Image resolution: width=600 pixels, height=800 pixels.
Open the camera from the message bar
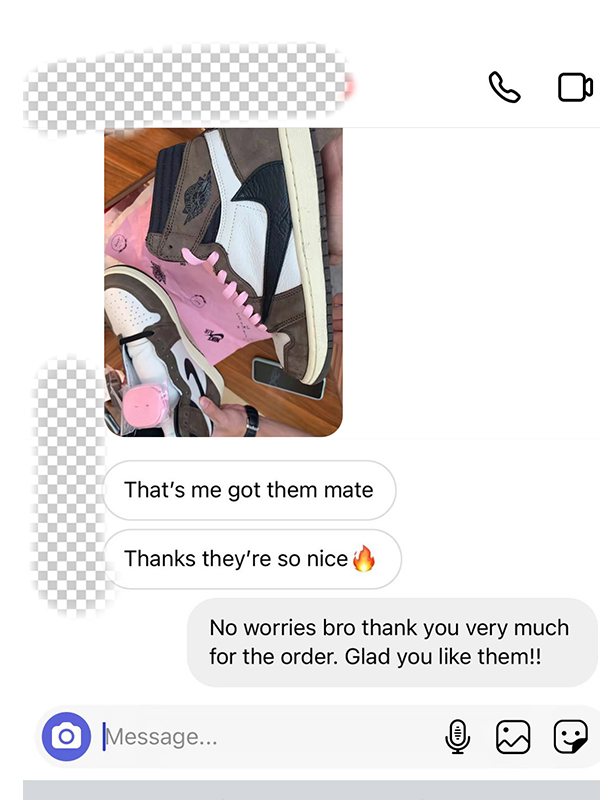[66, 738]
